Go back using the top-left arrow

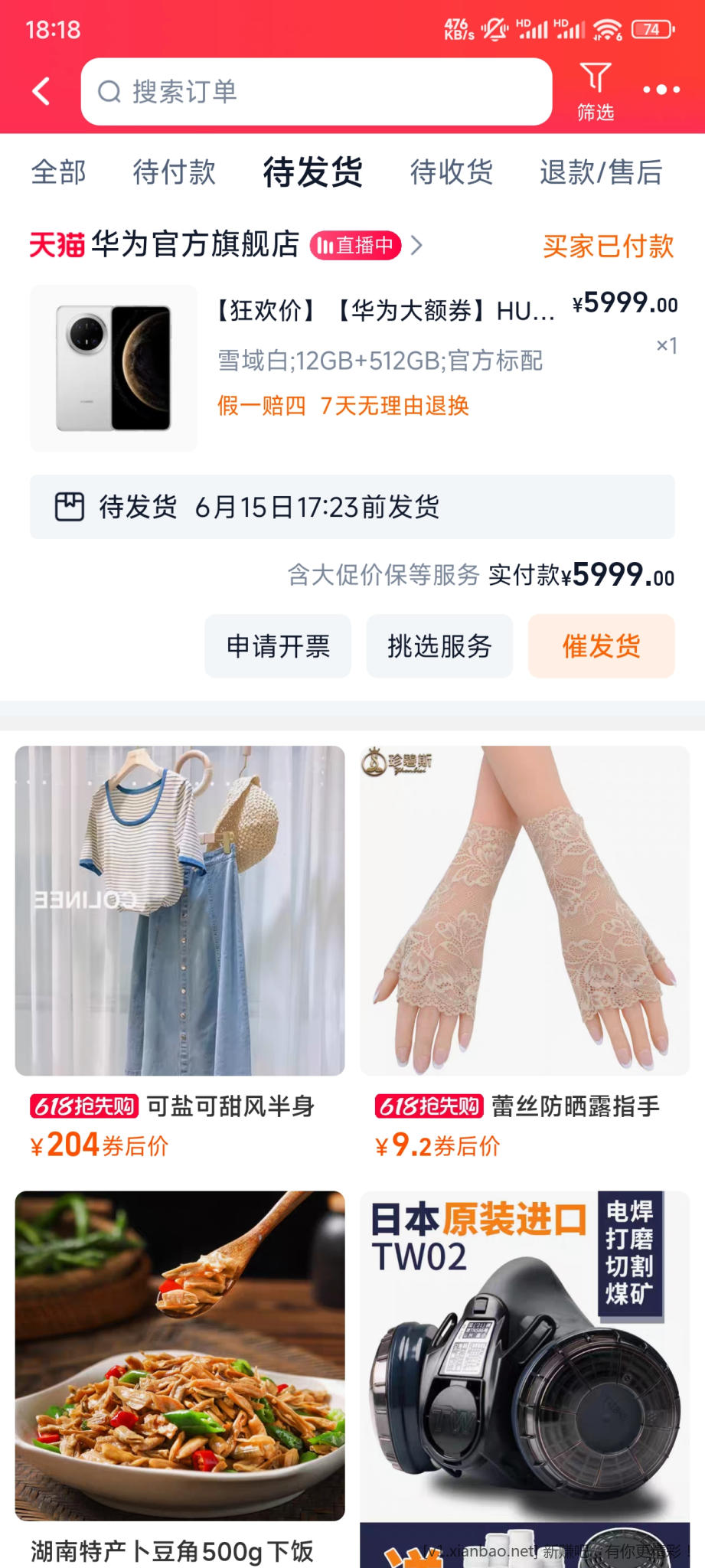click(41, 91)
